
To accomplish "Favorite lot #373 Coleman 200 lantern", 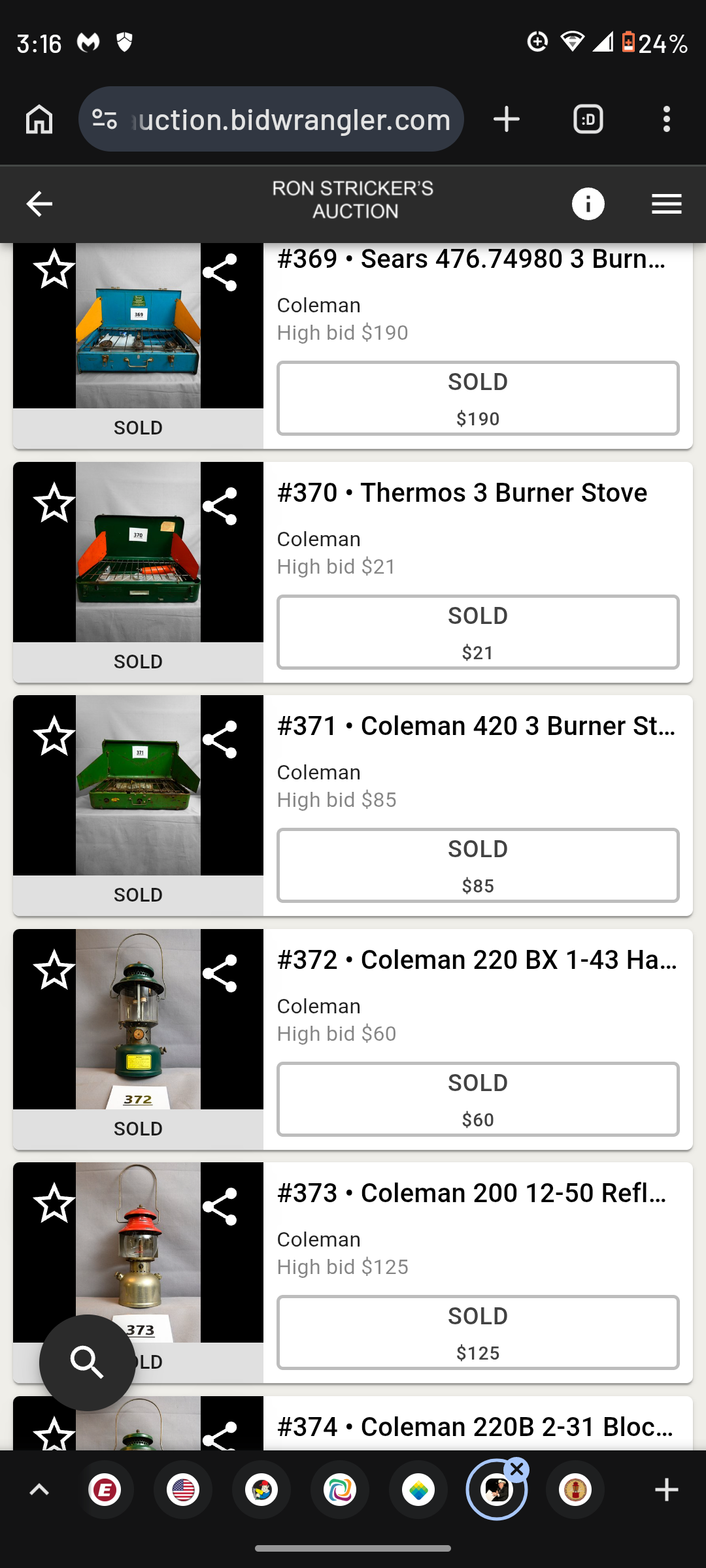I will 54,1203.
